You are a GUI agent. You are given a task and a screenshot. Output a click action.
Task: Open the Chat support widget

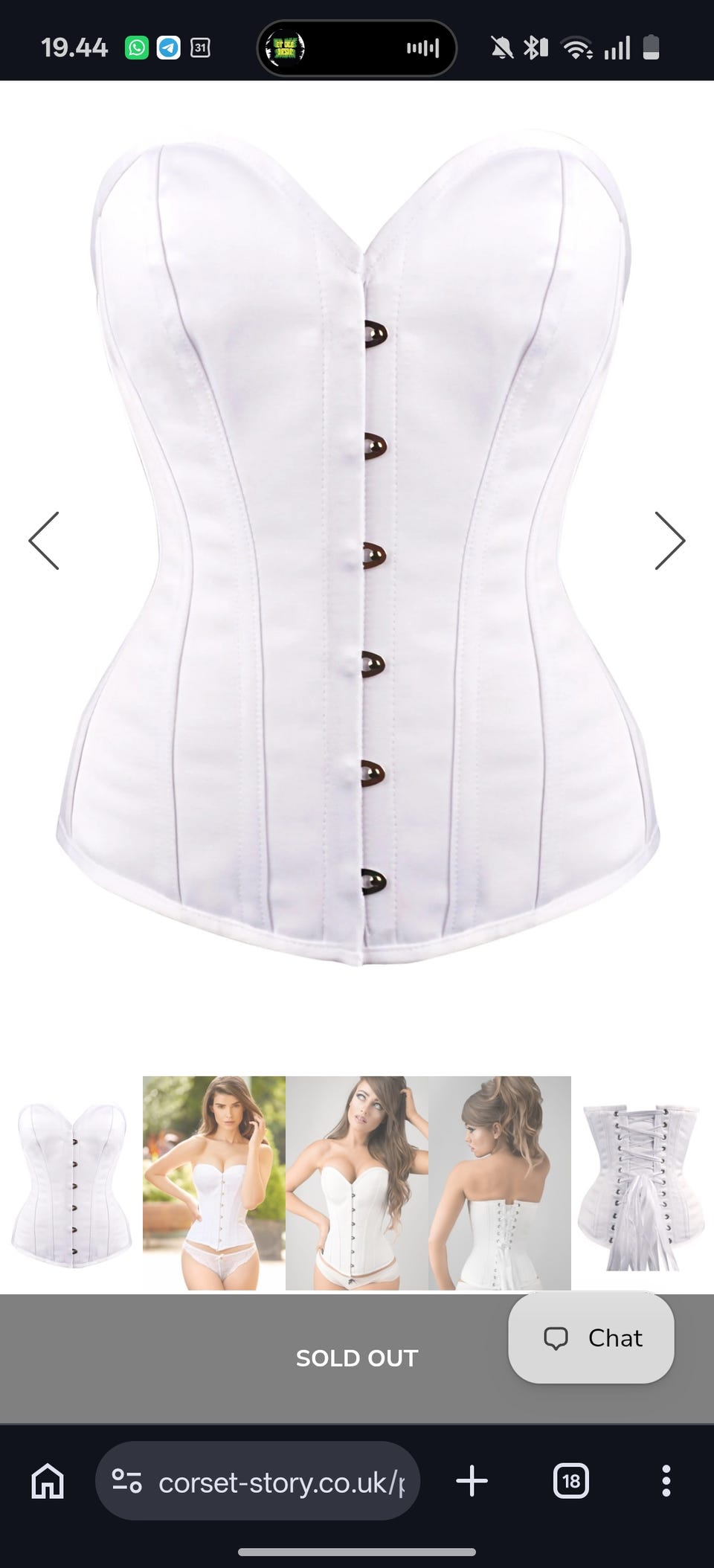coord(591,1337)
